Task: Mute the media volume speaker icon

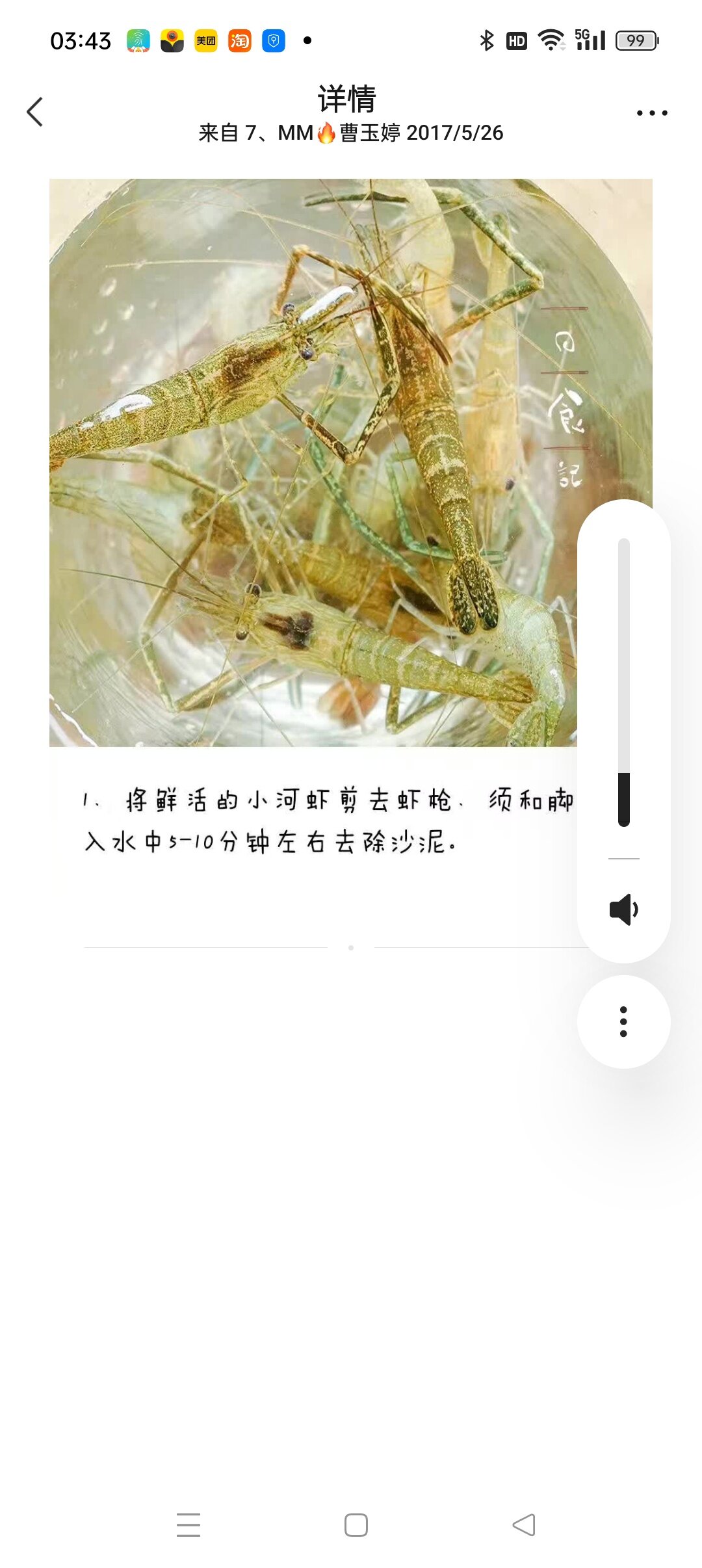Action: [x=623, y=909]
